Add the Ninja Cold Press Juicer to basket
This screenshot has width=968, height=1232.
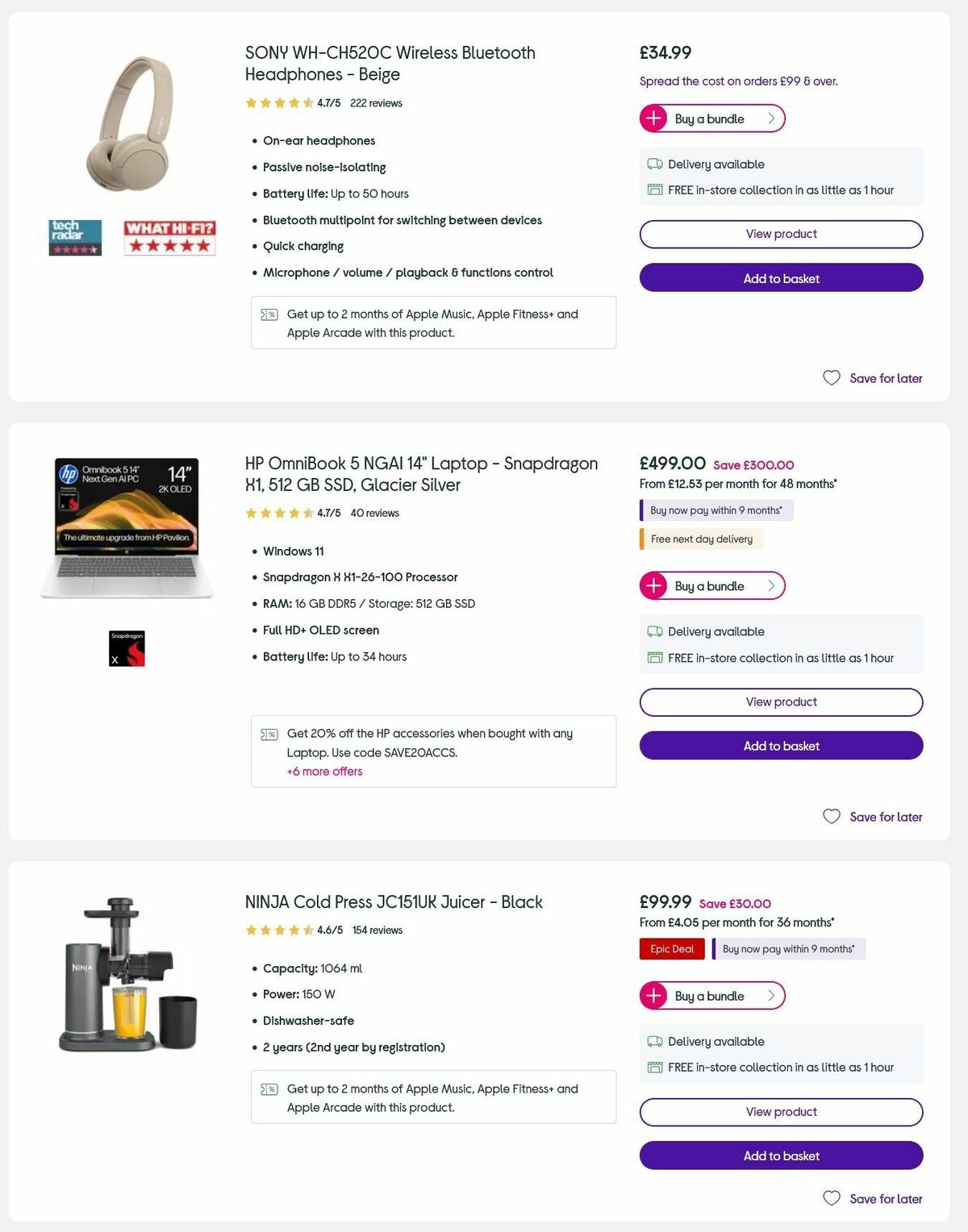[780, 1155]
